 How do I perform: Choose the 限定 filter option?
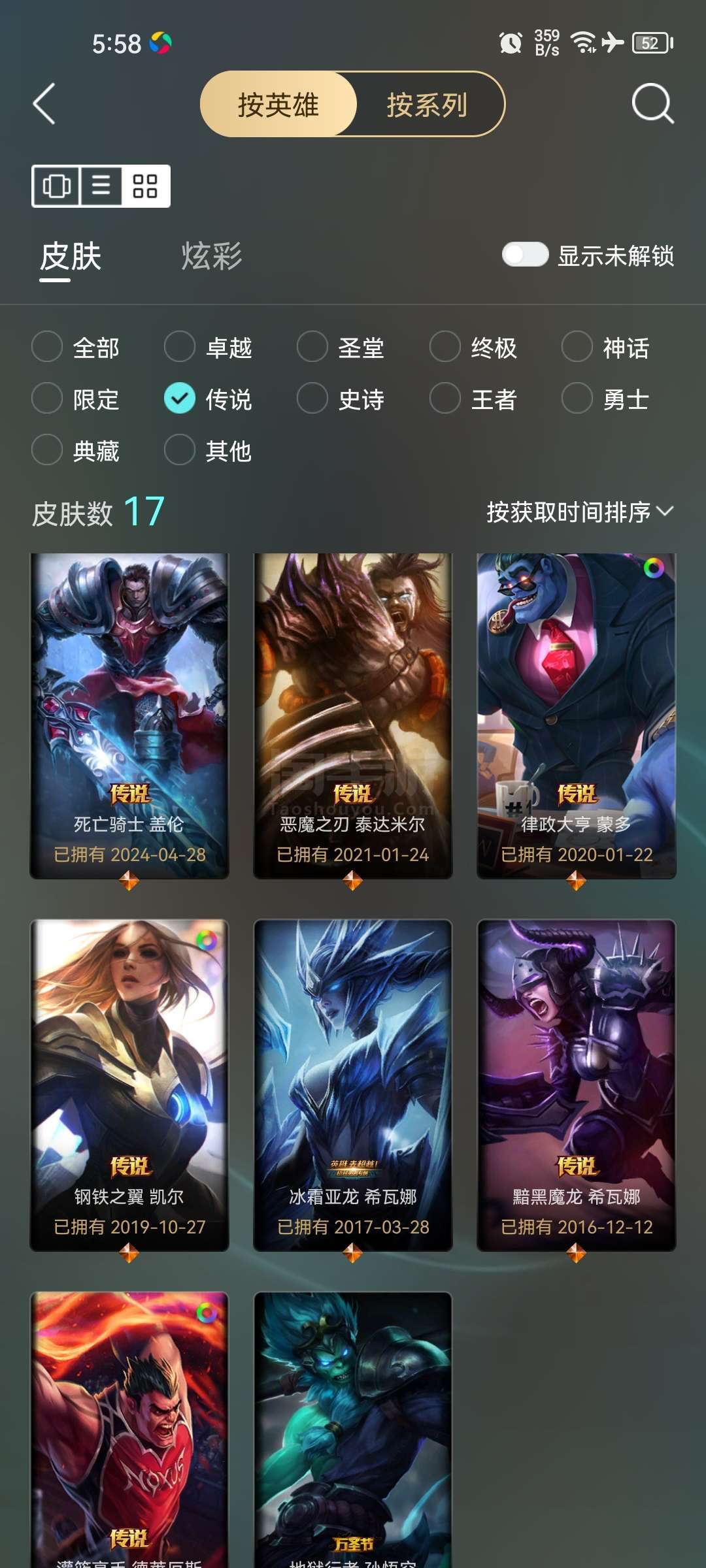pos(76,399)
